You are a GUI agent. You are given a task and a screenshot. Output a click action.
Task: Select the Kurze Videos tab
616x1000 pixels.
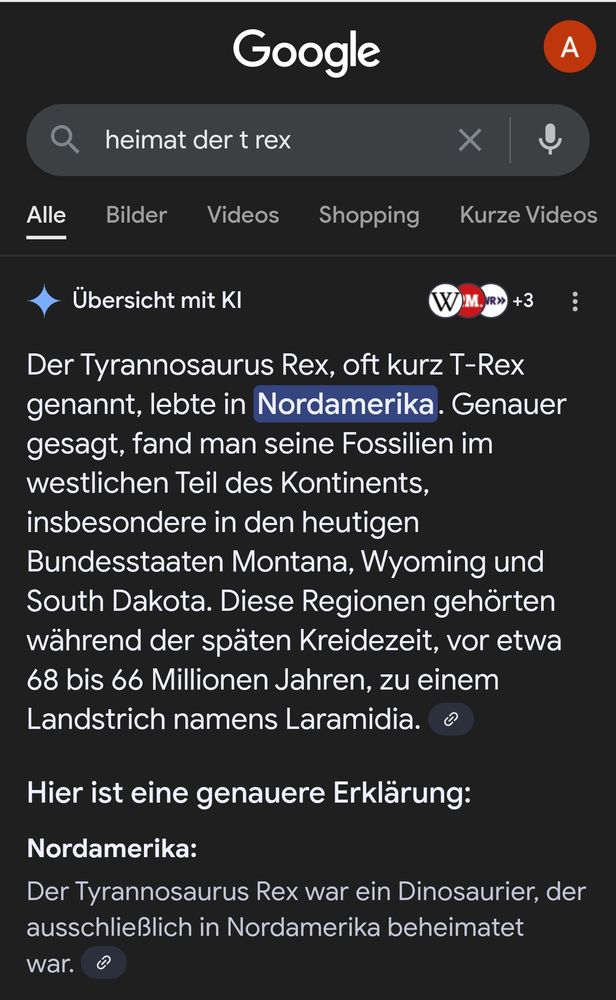point(528,215)
